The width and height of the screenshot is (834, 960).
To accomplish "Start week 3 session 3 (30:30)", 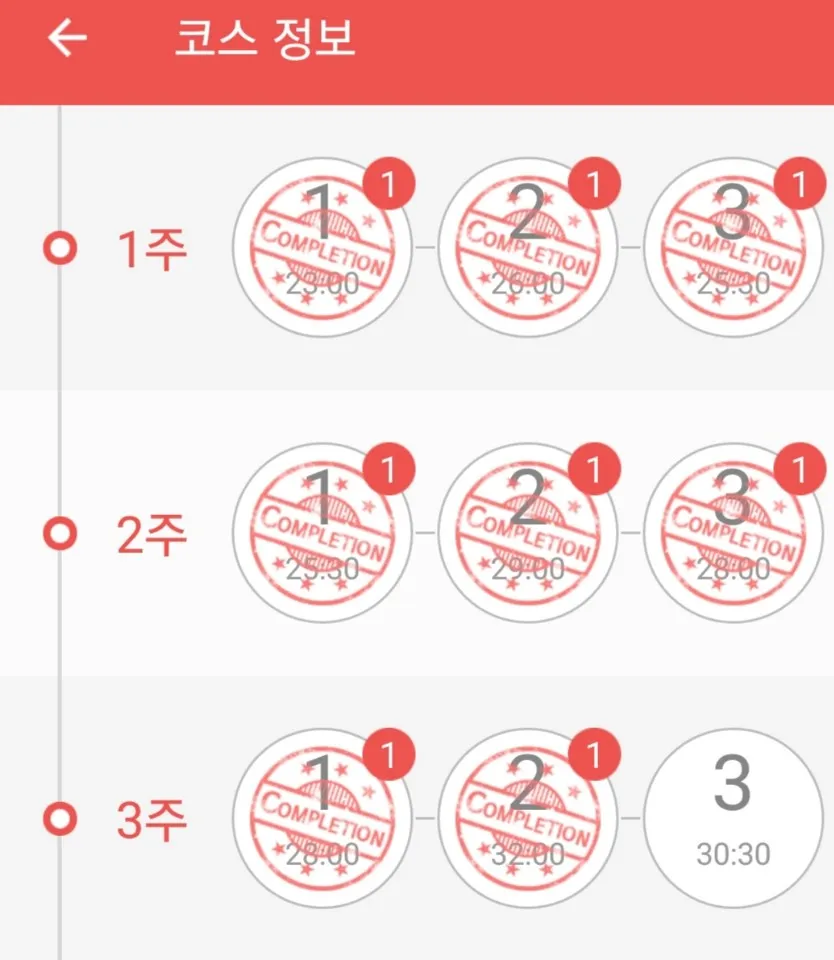I will pos(733,818).
